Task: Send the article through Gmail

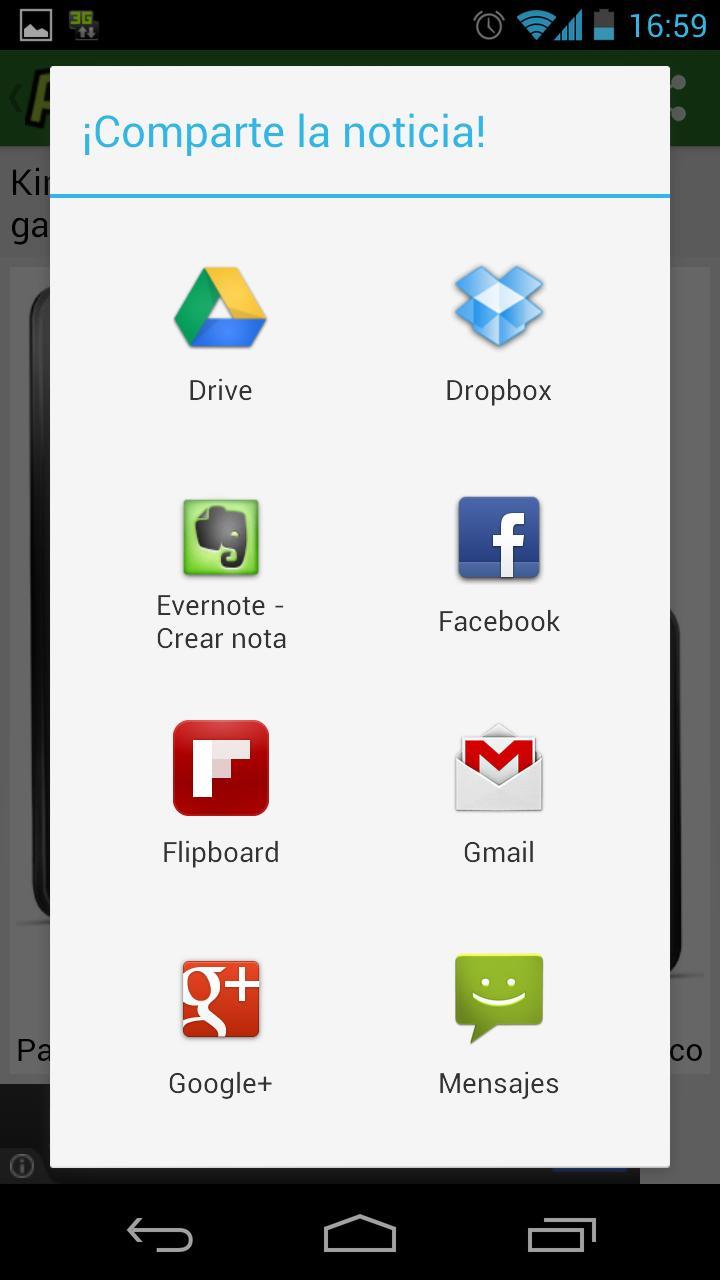Action: pyautogui.click(x=498, y=790)
